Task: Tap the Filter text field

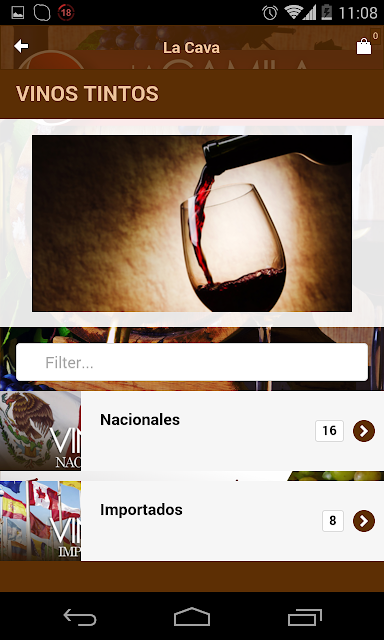Action: [x=192, y=362]
